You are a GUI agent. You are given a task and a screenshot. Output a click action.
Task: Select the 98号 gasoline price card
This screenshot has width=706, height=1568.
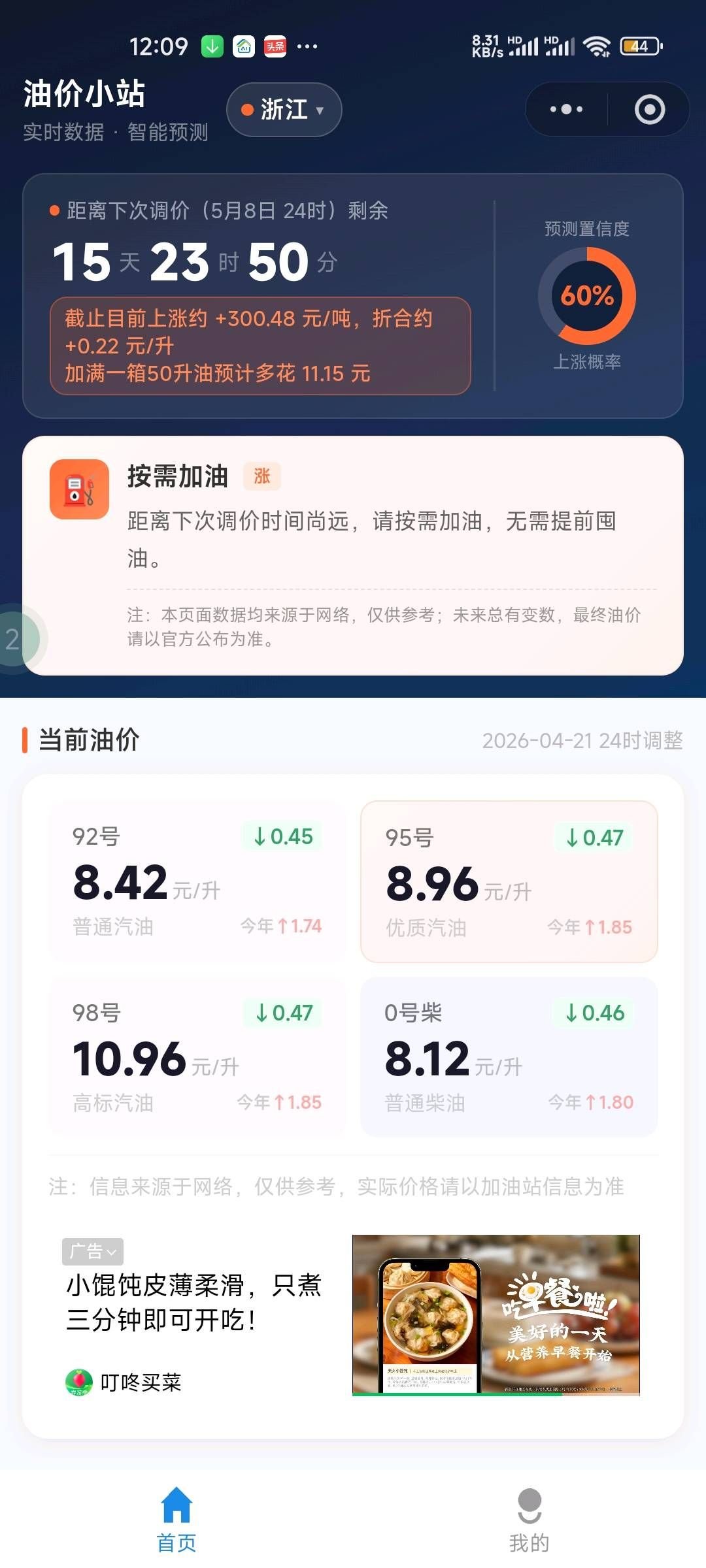click(197, 1056)
